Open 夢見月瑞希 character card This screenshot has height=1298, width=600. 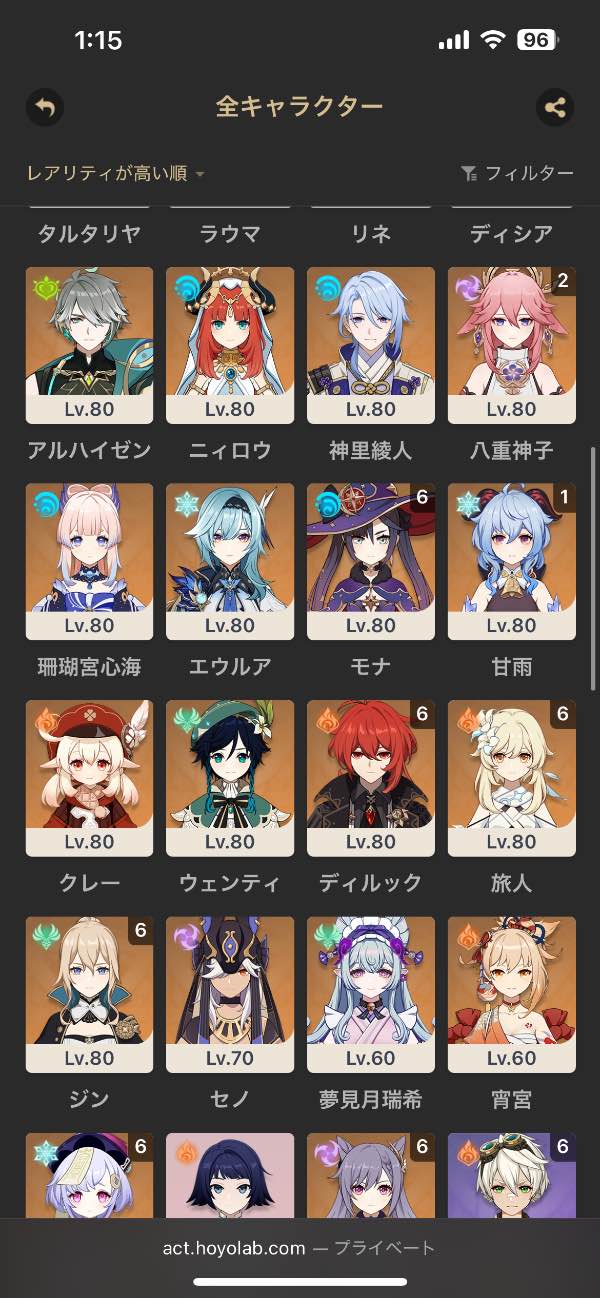point(371,994)
